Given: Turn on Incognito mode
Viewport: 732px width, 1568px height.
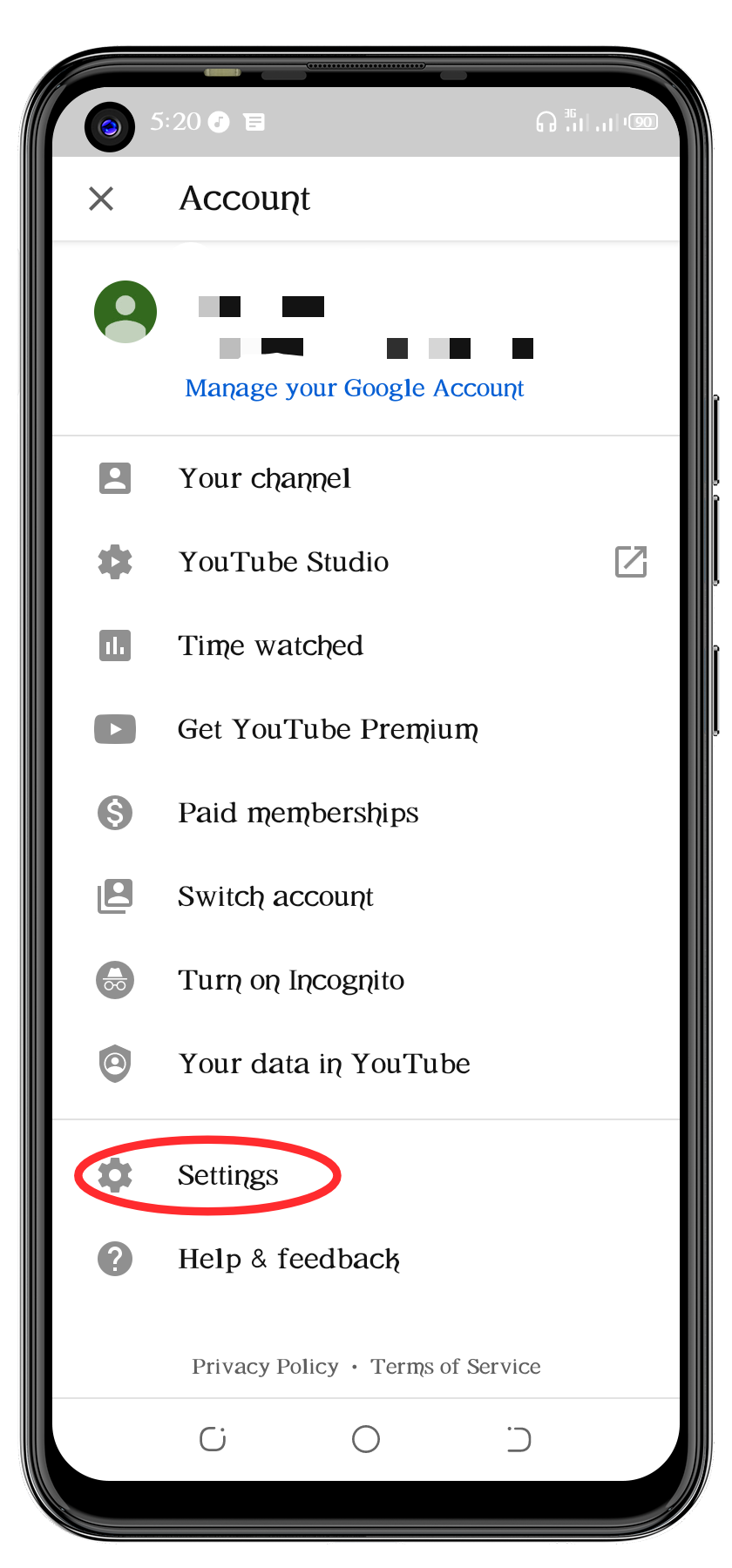Looking at the screenshot, I should click(366, 980).
